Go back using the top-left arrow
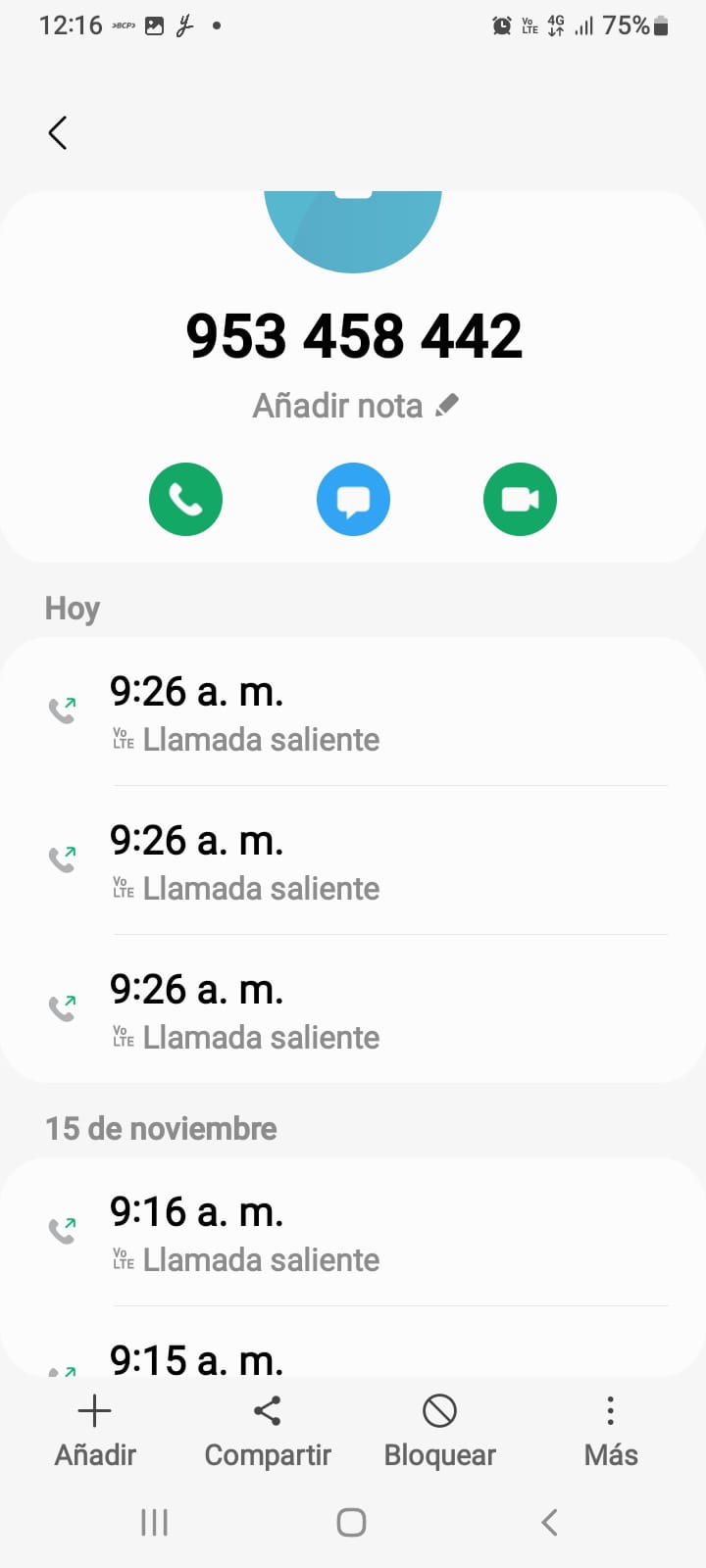The image size is (706, 1568). pyautogui.click(x=58, y=132)
